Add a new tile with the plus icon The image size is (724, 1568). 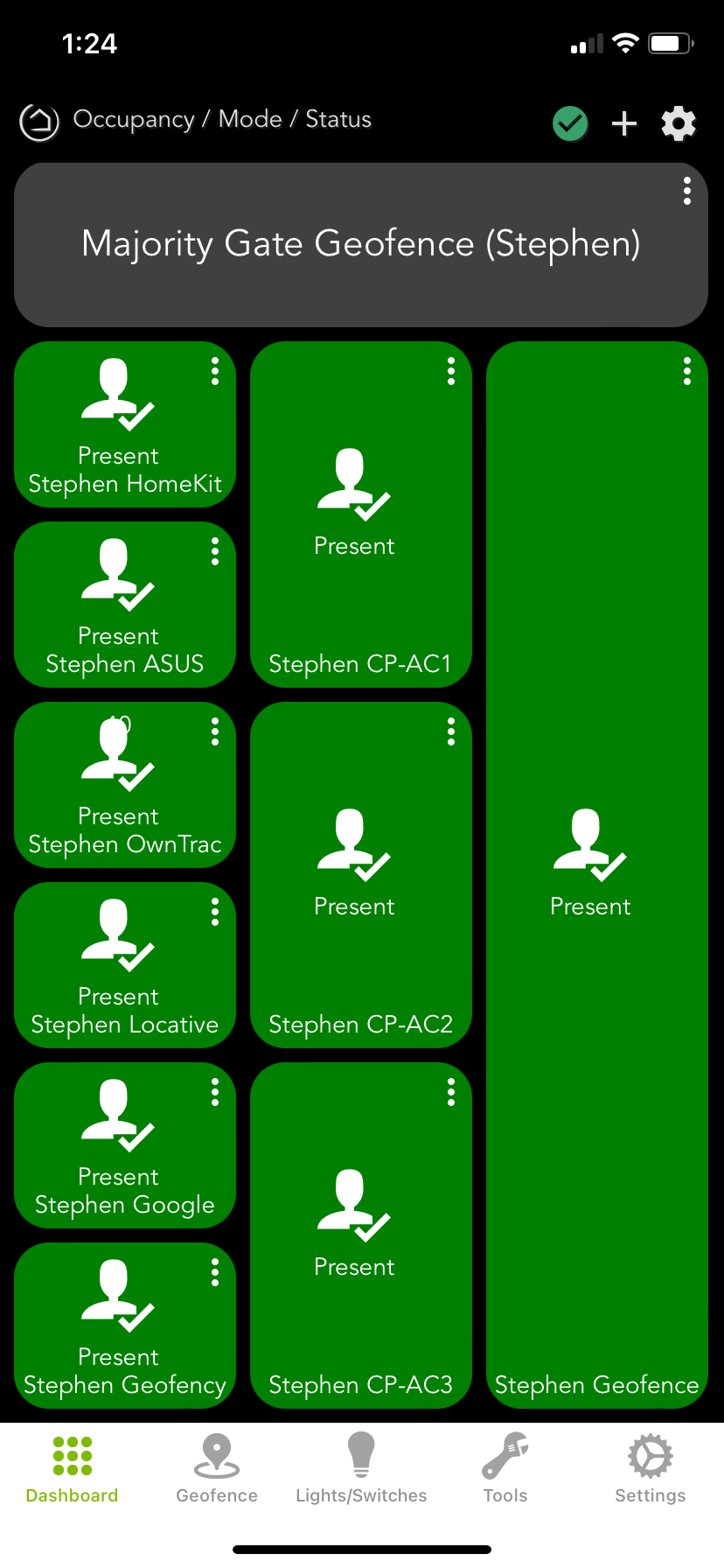624,123
